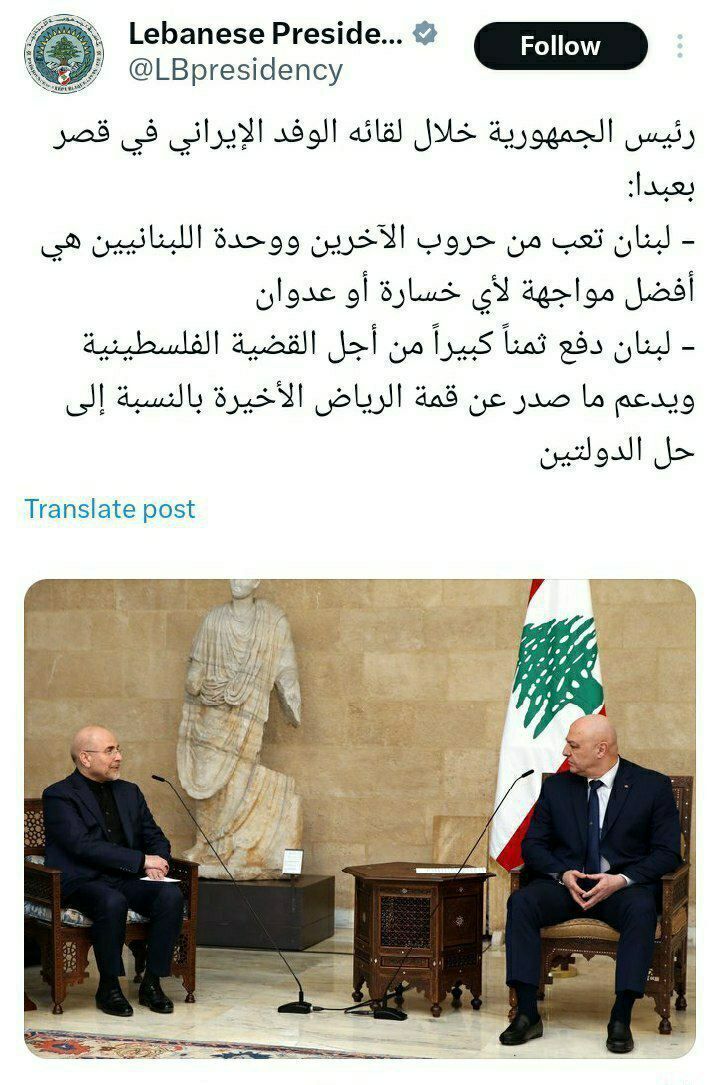Image resolution: width=720 pixels, height=1085 pixels.
Task: Open the post overflow menu
Action: coord(680,46)
